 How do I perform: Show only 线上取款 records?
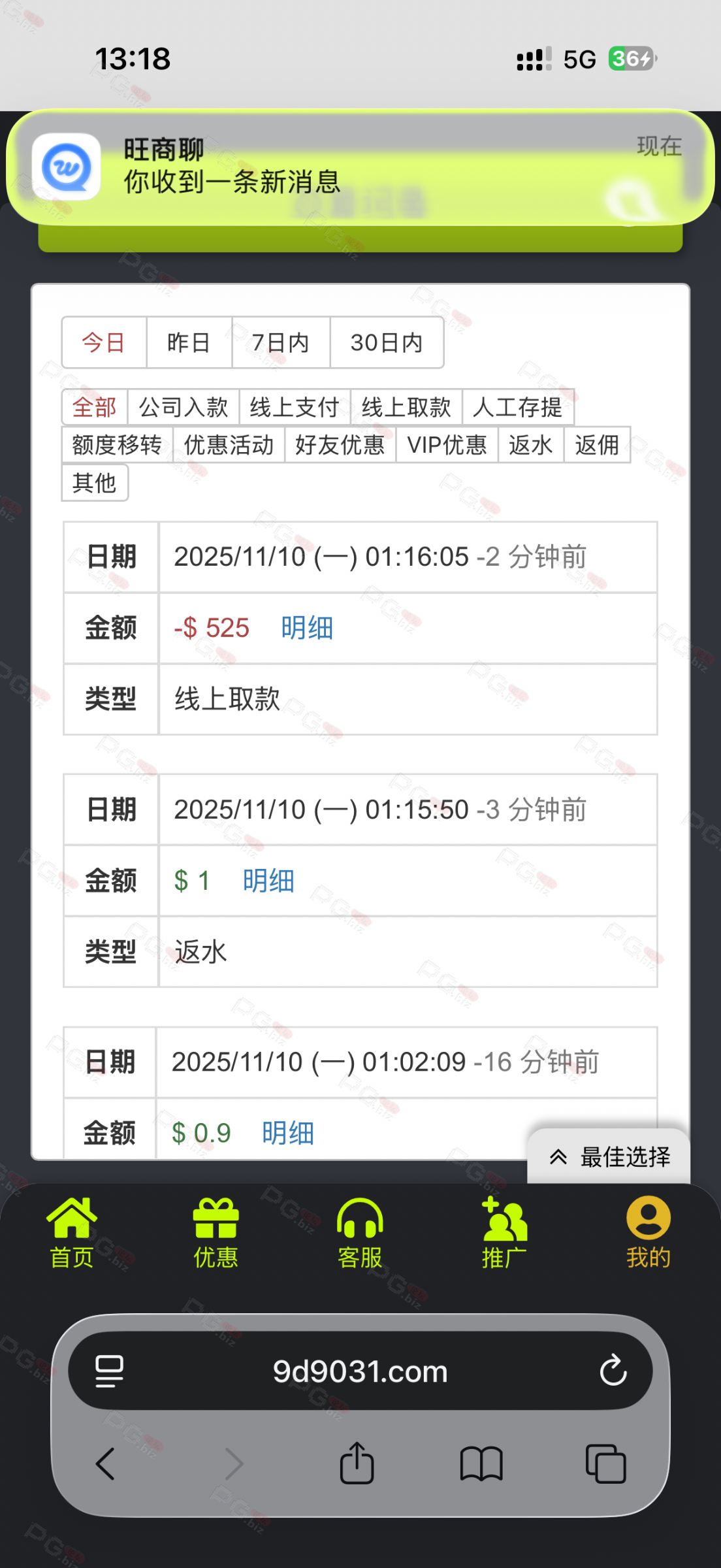point(406,407)
